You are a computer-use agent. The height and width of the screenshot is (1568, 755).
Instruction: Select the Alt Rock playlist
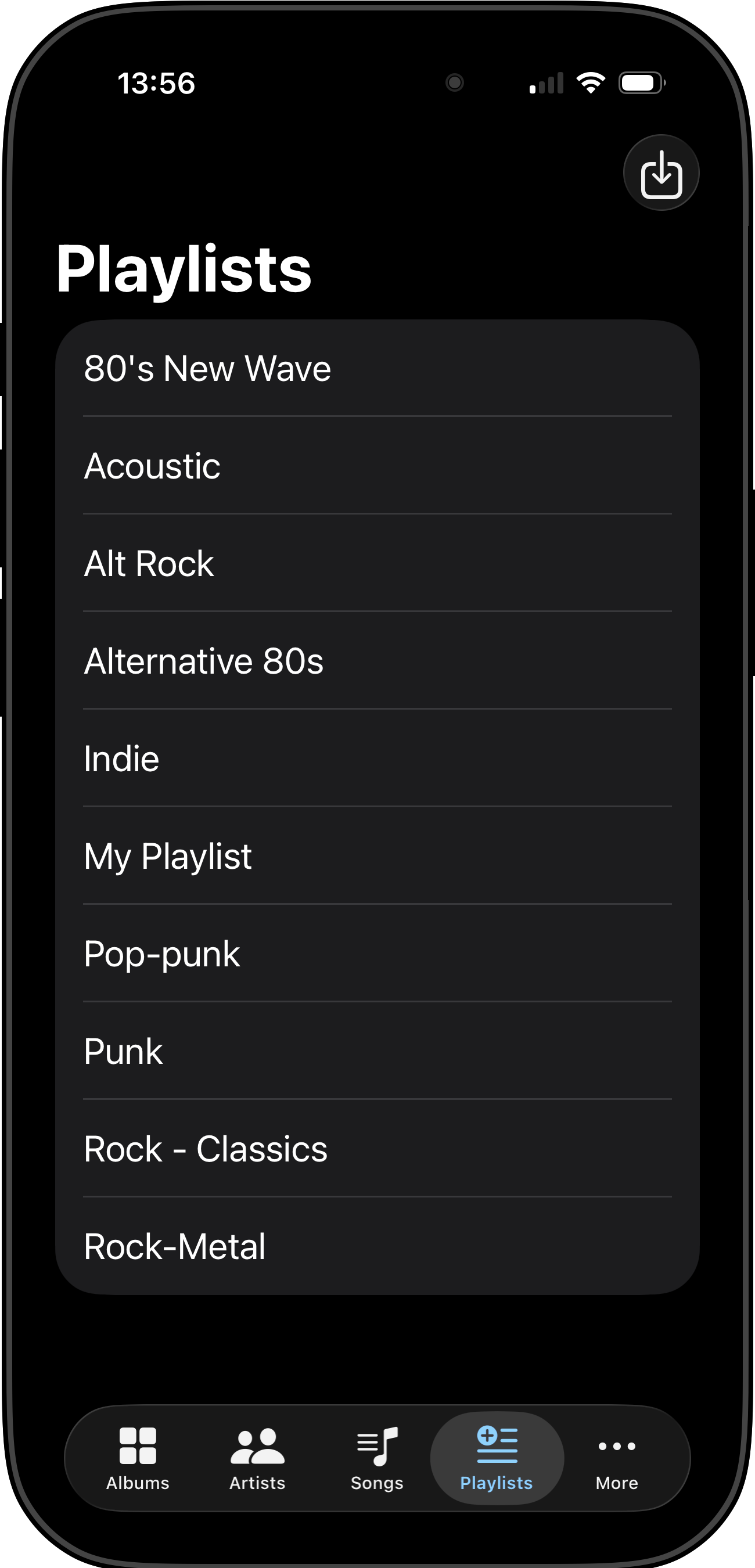coord(378,564)
